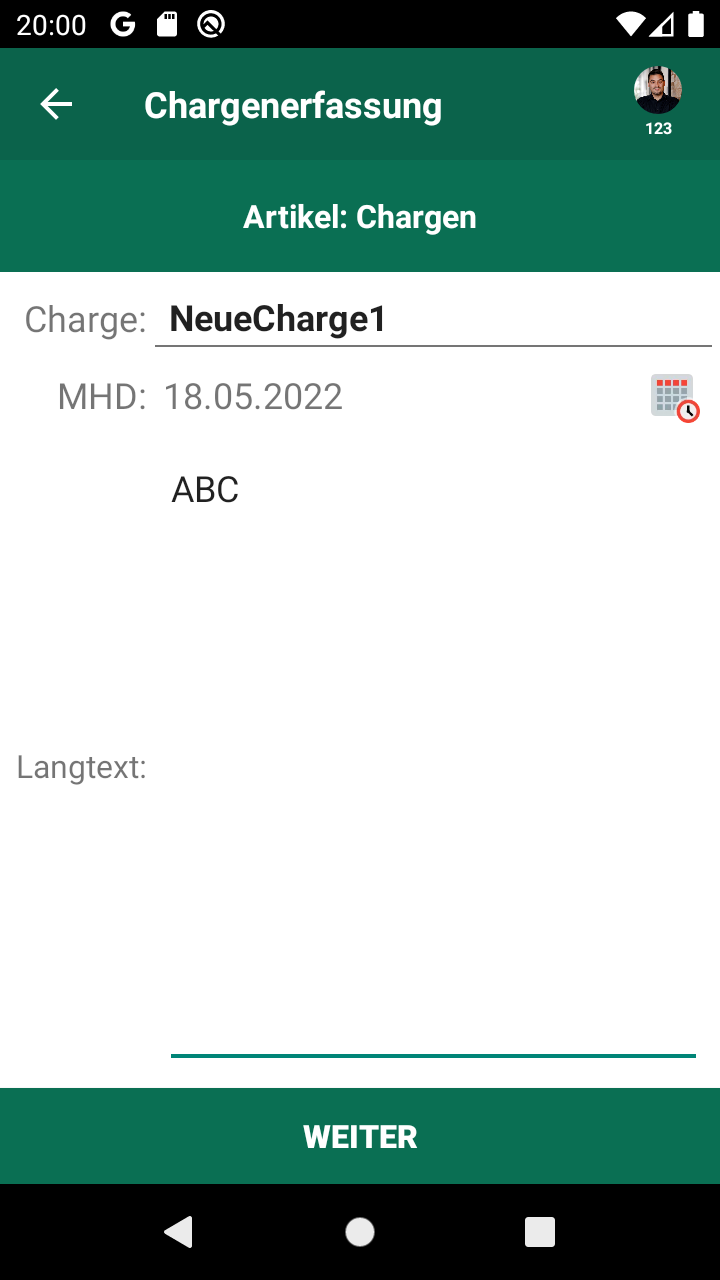Open the user profile avatar 123

pyautogui.click(x=658, y=101)
